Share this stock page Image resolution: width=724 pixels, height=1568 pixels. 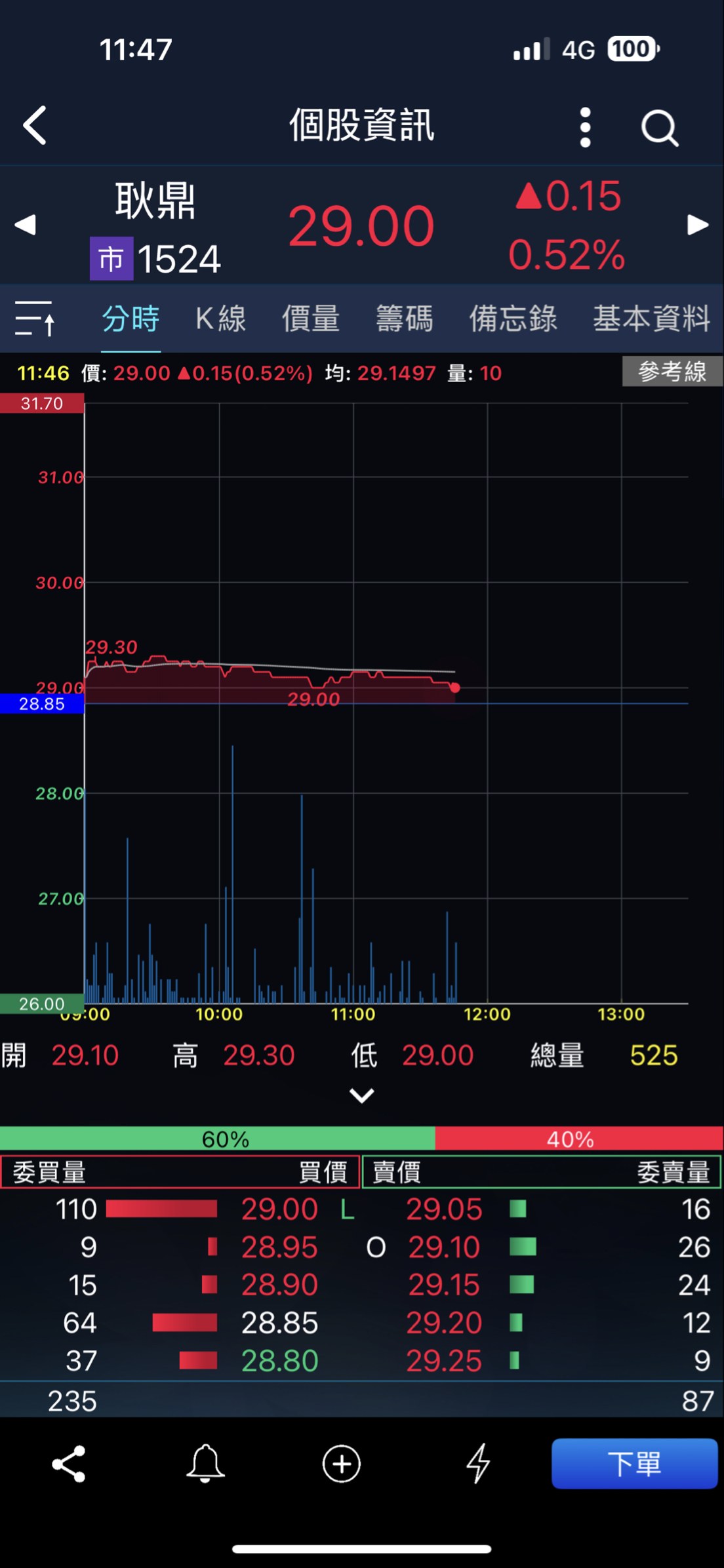[x=69, y=1463]
